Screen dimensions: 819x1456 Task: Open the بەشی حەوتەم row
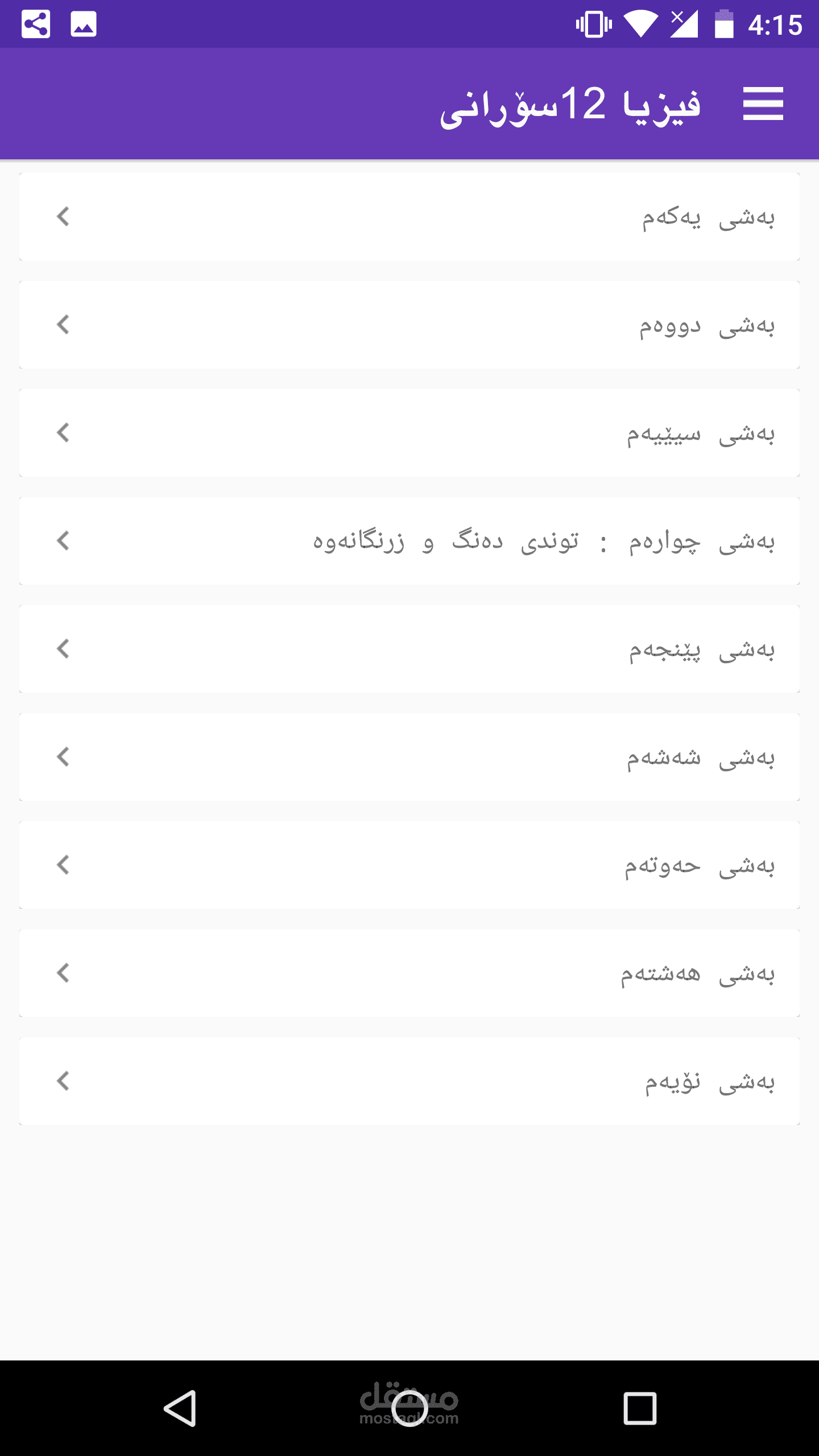409,865
